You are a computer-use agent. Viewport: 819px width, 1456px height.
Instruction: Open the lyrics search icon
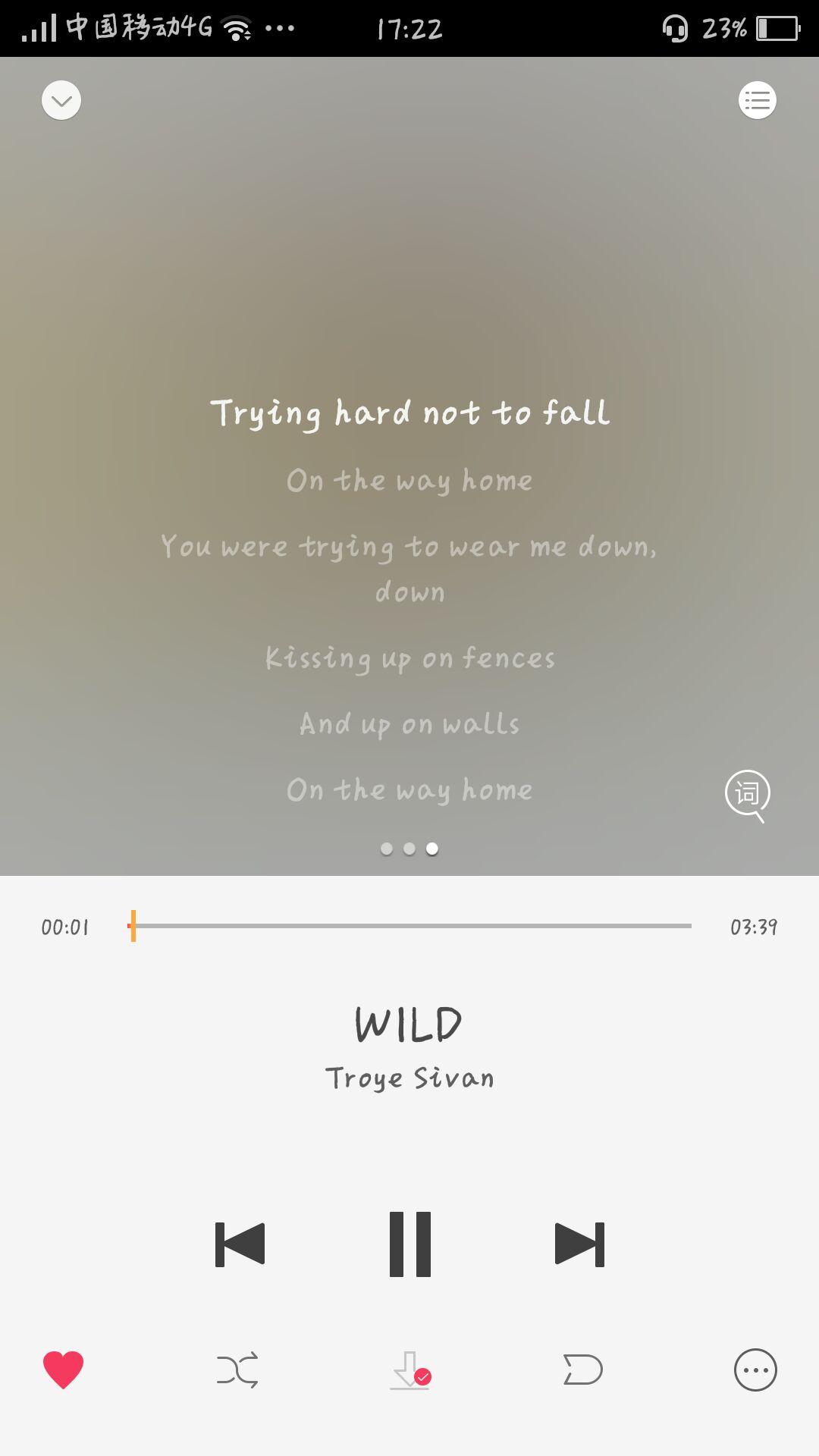pos(748,795)
